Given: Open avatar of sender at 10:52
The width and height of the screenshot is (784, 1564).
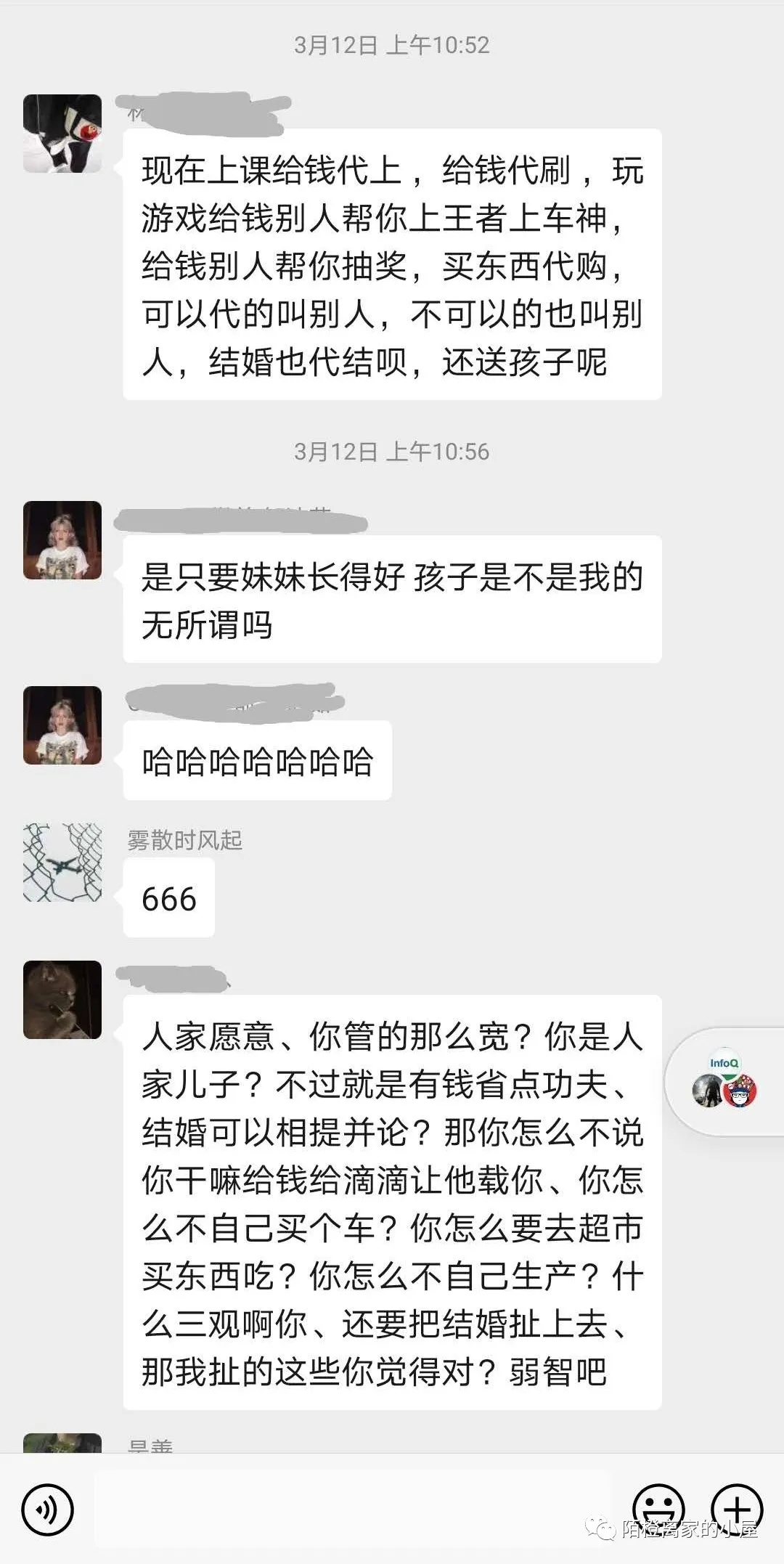Looking at the screenshot, I should coord(62,134).
